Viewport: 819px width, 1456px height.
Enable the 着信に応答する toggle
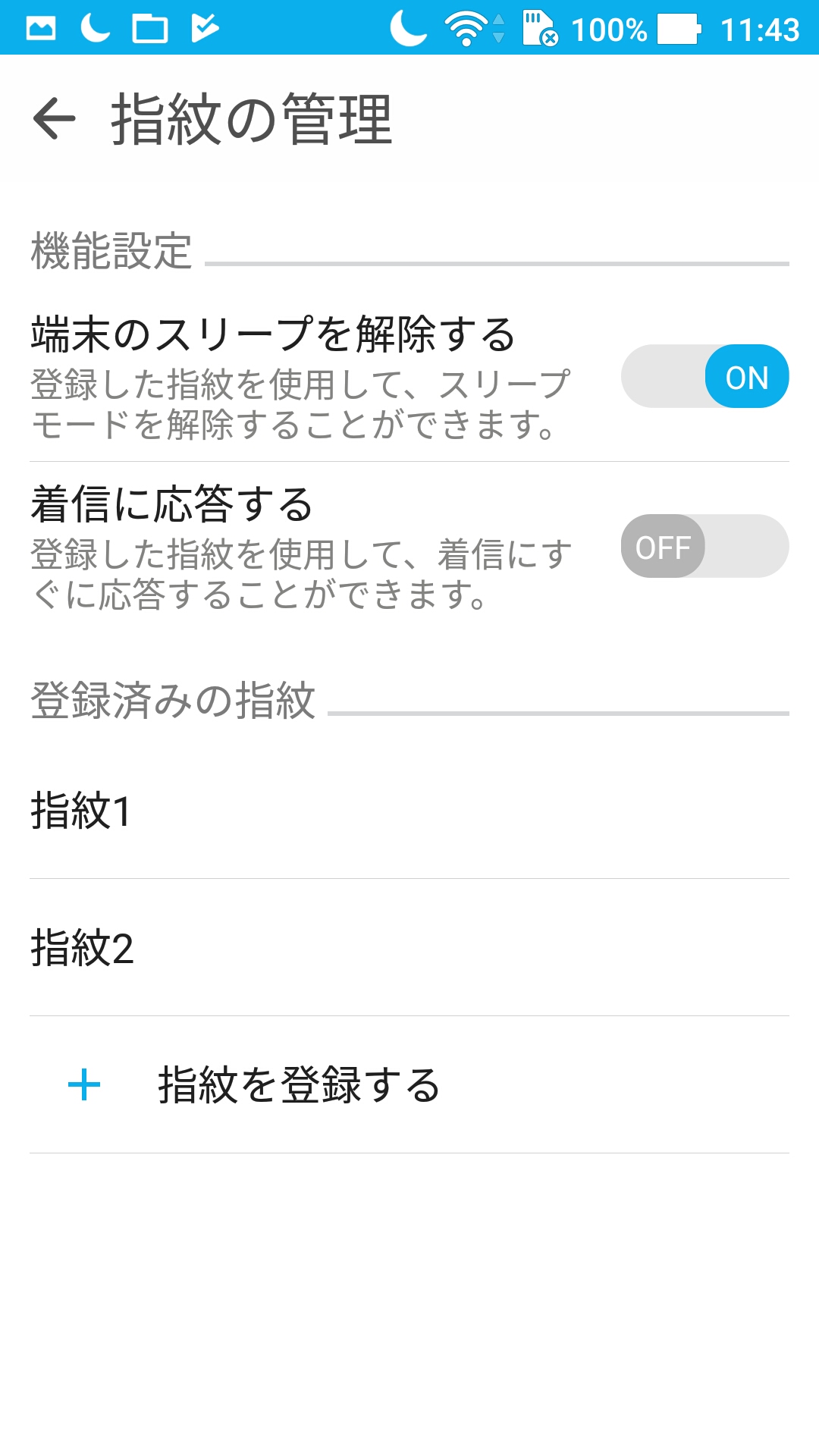[x=704, y=548]
